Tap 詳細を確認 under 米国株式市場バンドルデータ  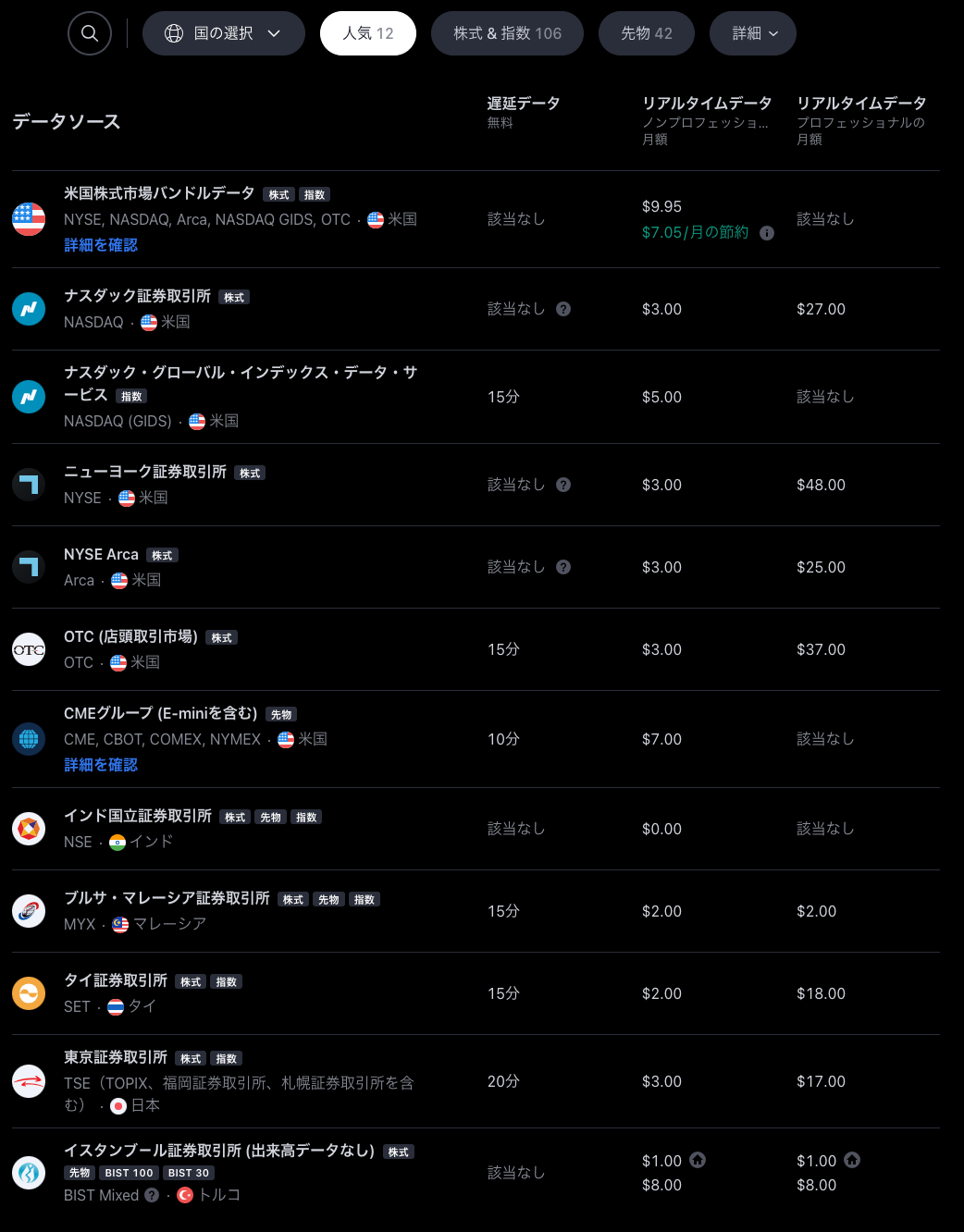101,245
